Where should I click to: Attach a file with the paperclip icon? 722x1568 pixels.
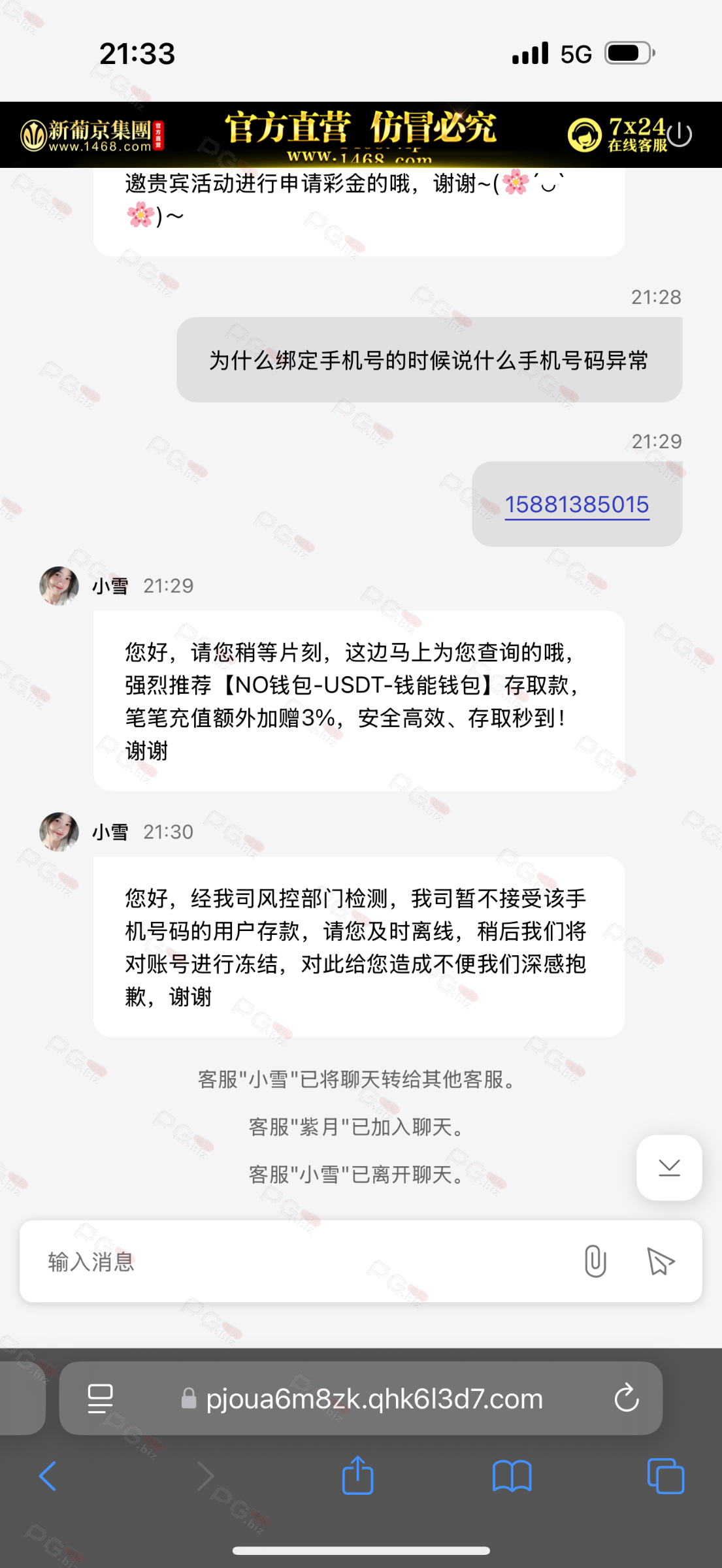click(x=595, y=1261)
